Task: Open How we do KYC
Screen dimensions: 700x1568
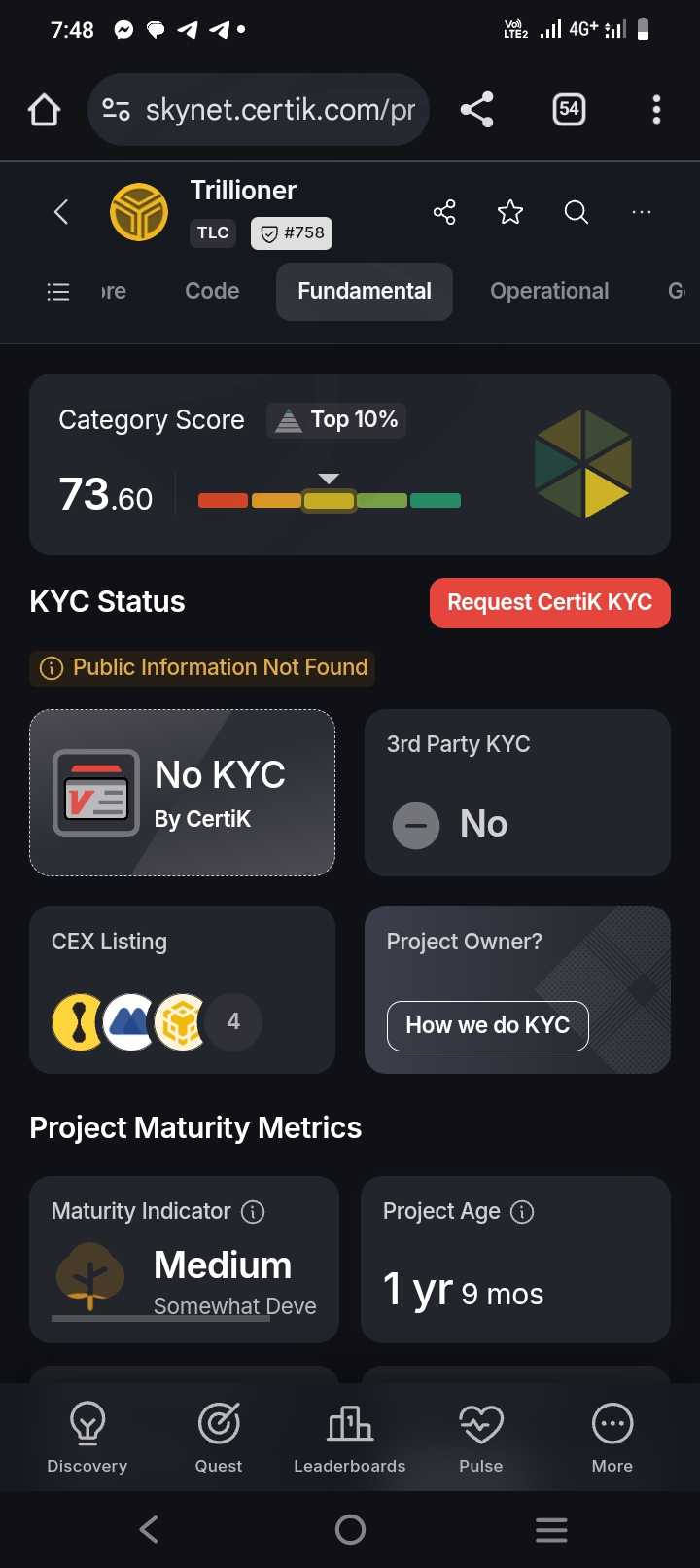Action: click(488, 1025)
